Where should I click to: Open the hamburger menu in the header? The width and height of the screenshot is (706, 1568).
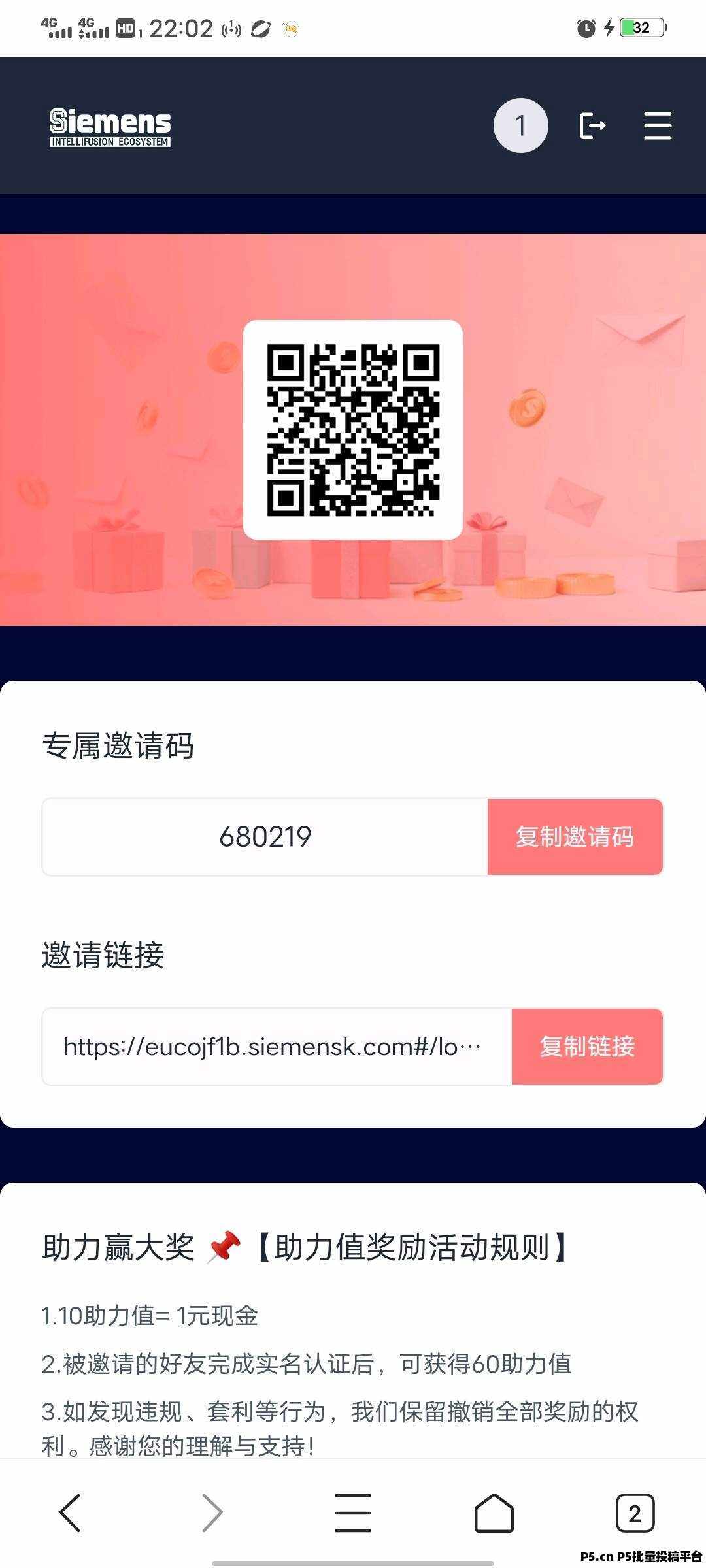658,125
